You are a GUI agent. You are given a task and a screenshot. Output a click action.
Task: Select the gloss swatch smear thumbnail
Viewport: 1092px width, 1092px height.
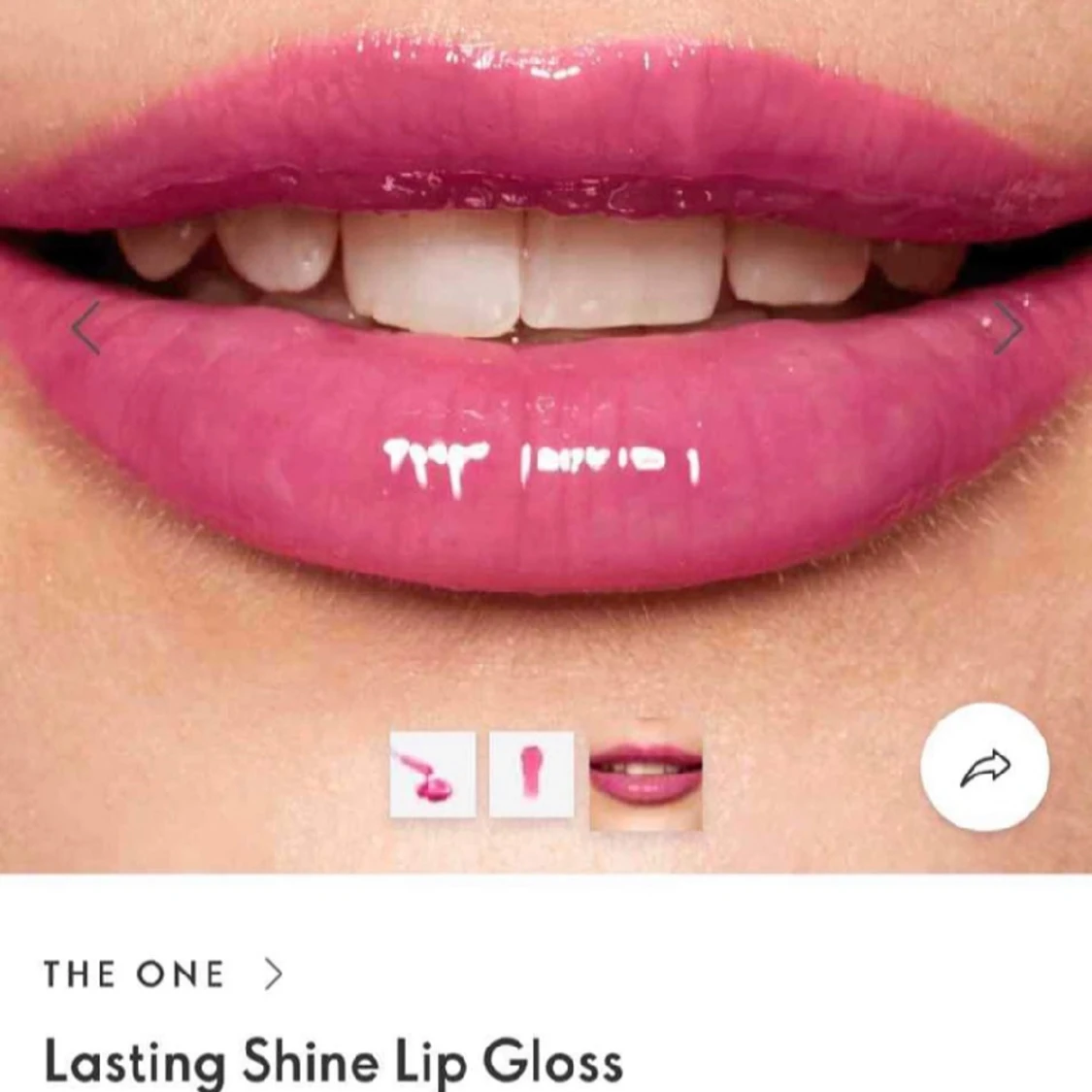point(433,775)
